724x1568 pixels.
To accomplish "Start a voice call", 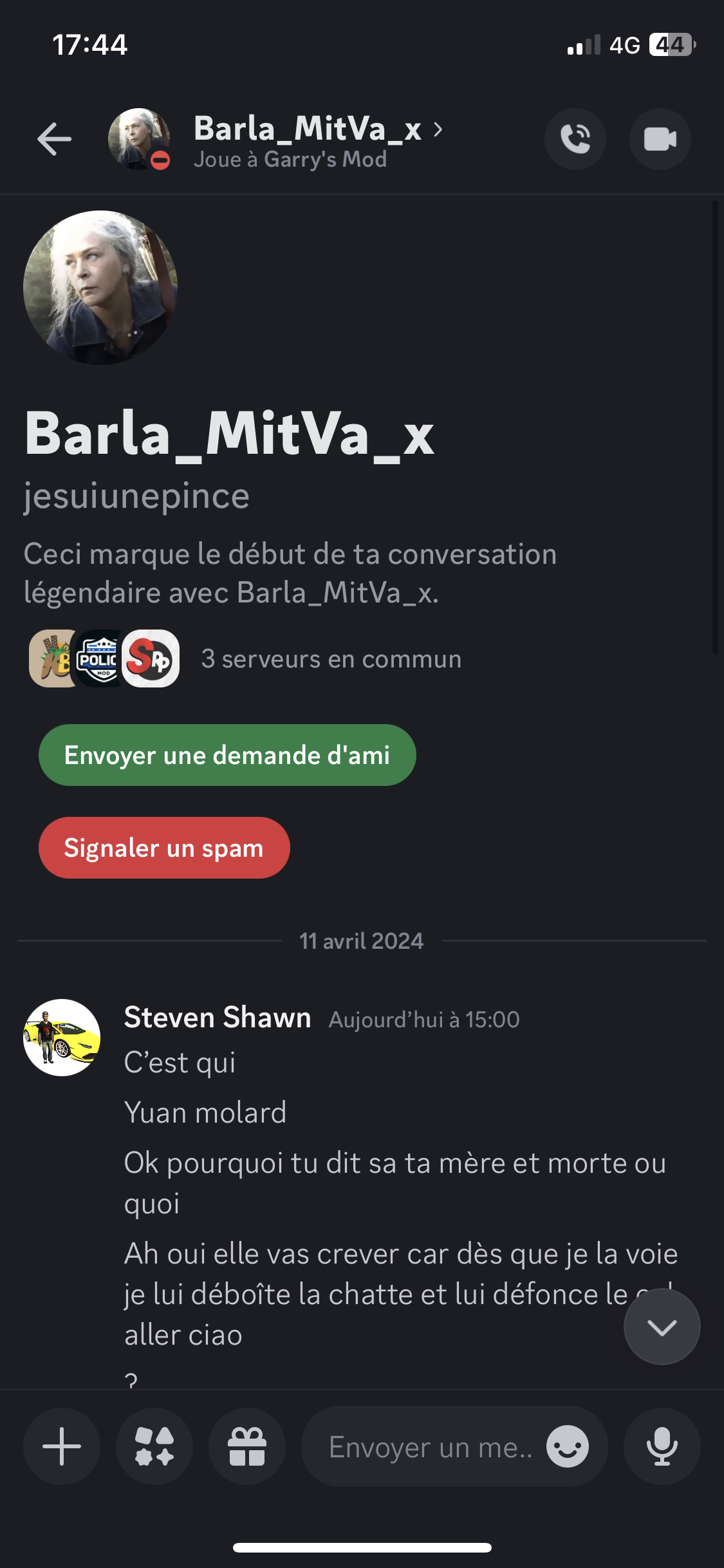I will (x=575, y=139).
